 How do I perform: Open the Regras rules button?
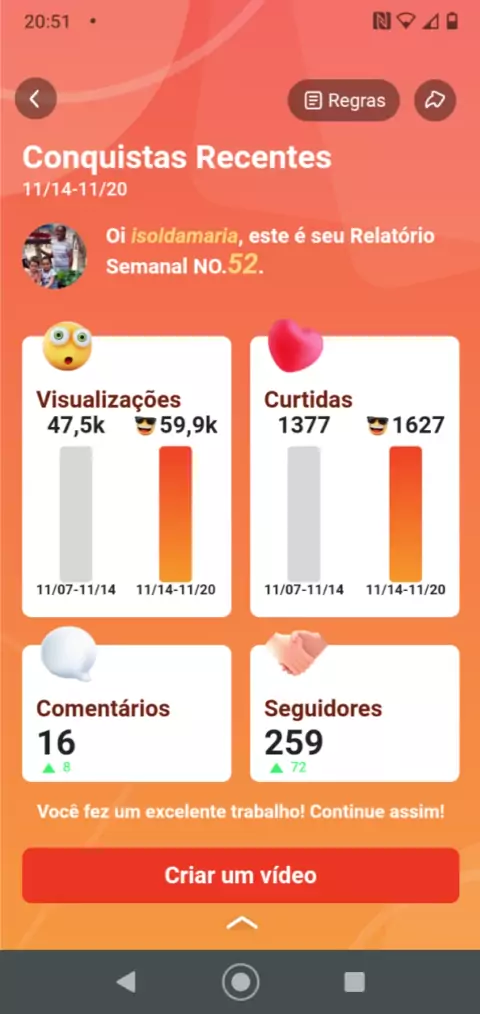point(344,100)
